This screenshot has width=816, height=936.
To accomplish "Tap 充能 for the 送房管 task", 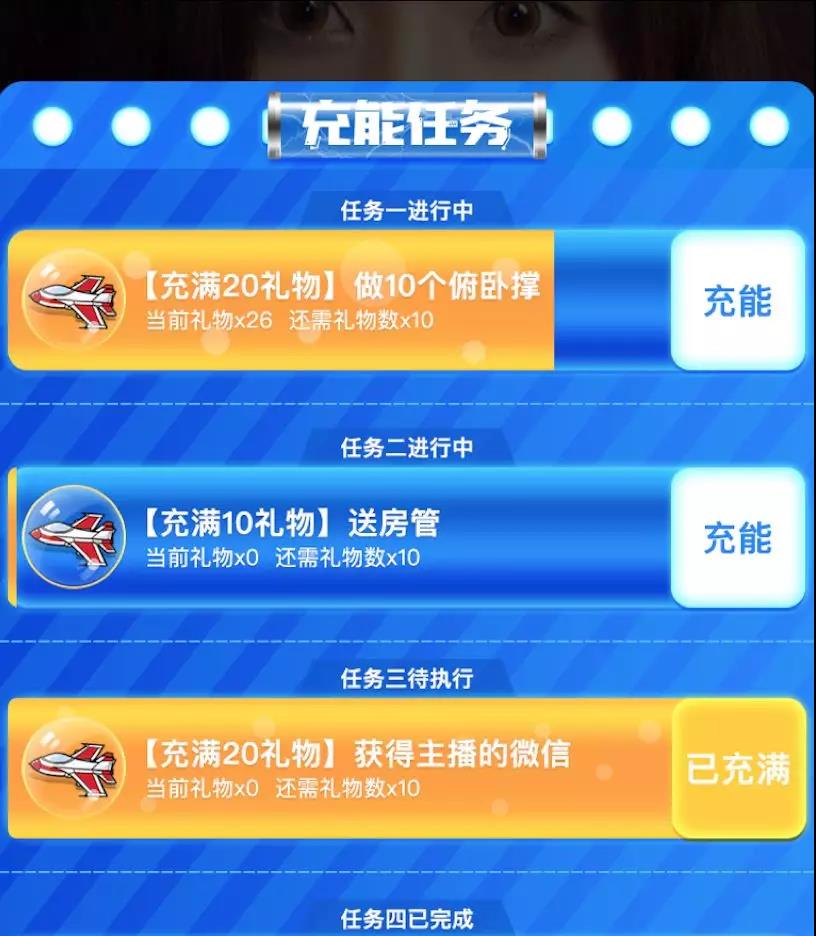I will (x=738, y=538).
